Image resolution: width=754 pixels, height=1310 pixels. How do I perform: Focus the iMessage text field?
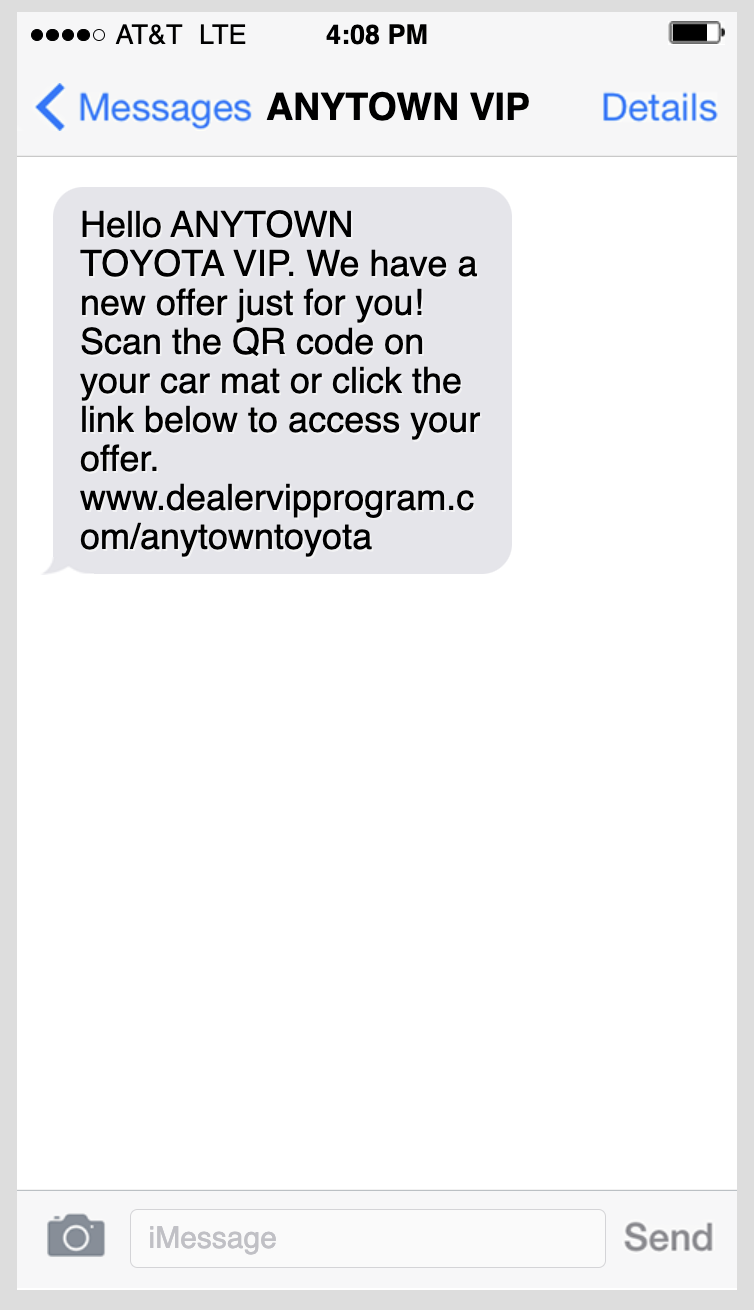(x=367, y=1238)
